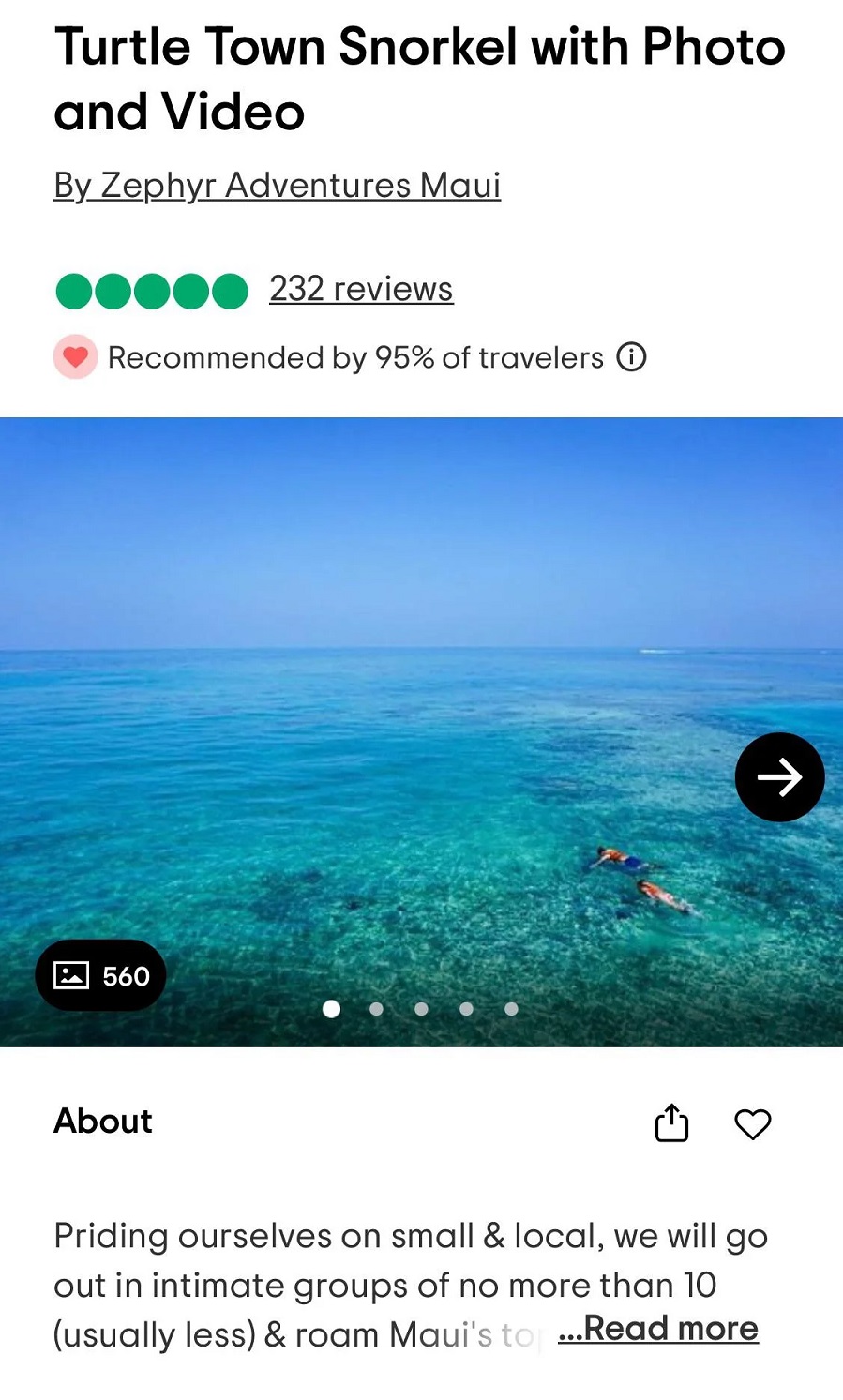The image size is (843, 1400).
Task: Open the photo gallery via the 560 images icon
Action: [x=100, y=975]
